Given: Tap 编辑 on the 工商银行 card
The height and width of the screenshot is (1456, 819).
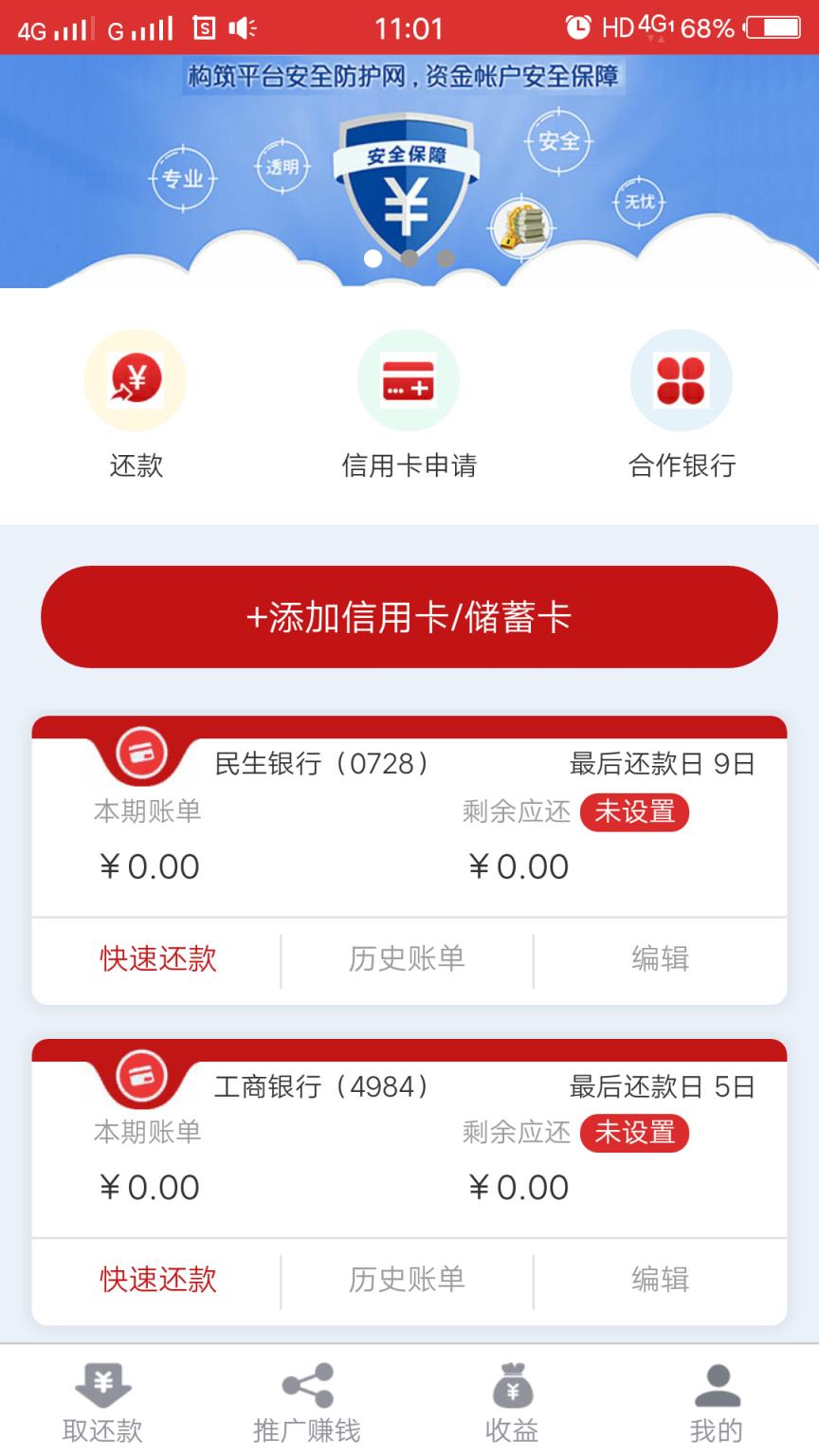Looking at the screenshot, I should click(660, 1281).
